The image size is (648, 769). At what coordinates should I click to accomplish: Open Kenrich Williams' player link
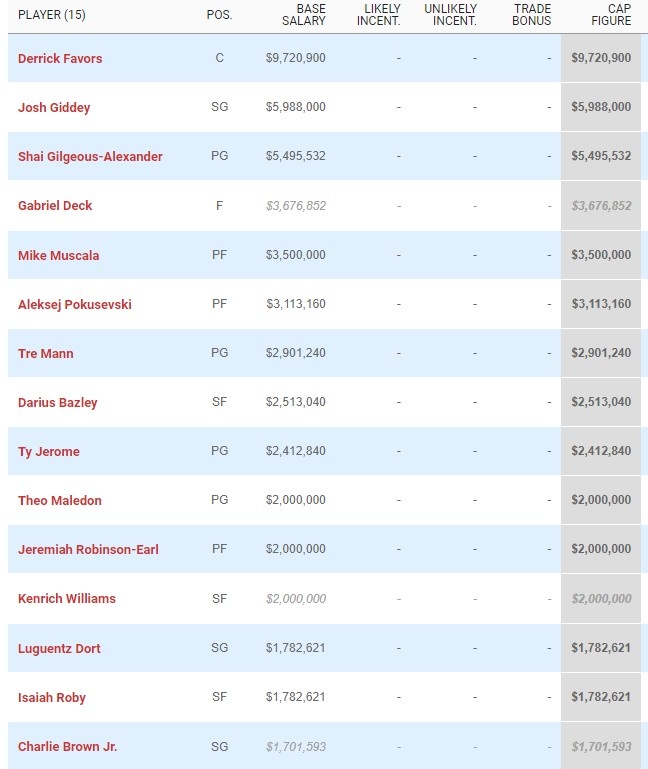coord(67,598)
